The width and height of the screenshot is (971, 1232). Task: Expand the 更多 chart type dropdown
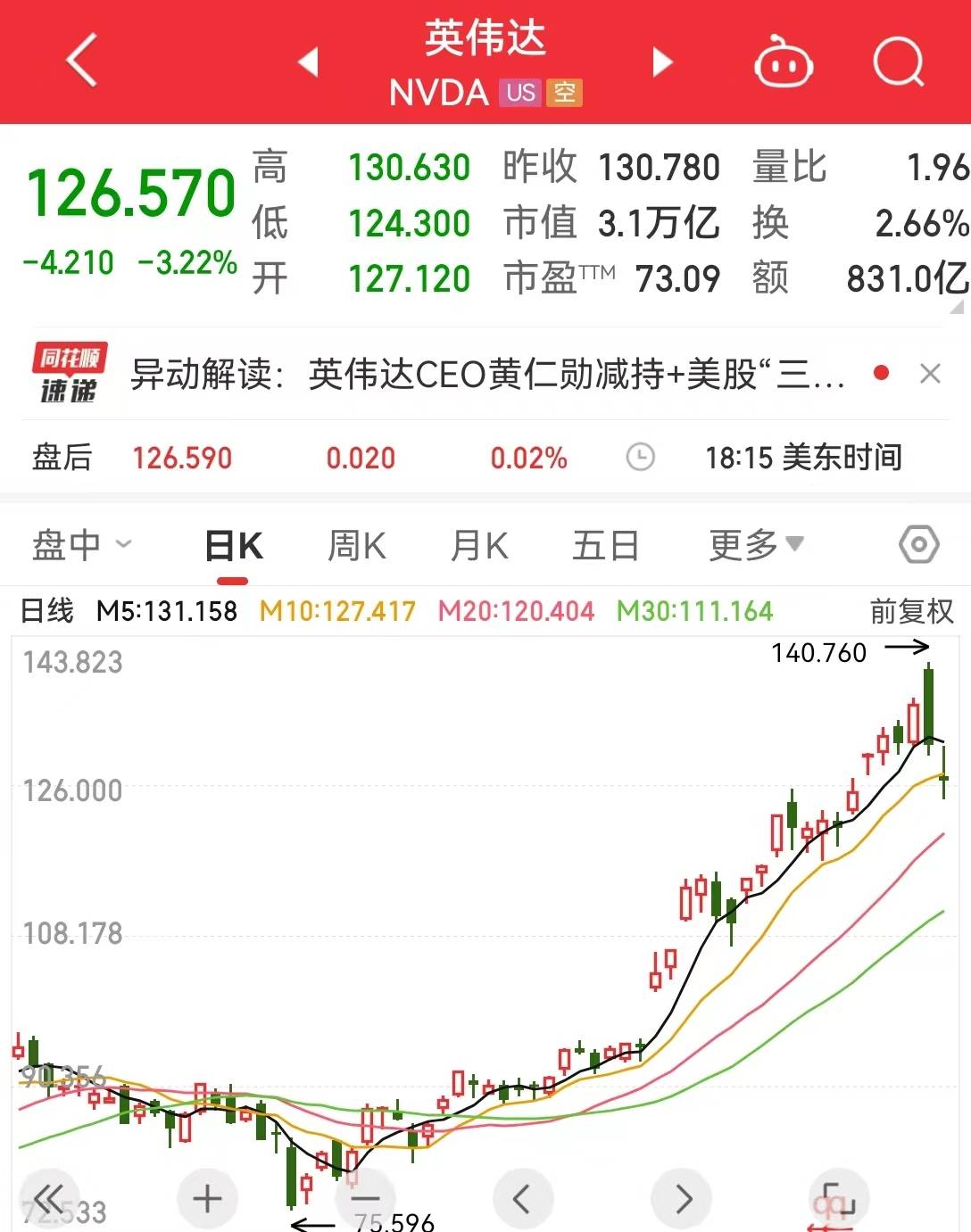pyautogui.click(x=754, y=544)
